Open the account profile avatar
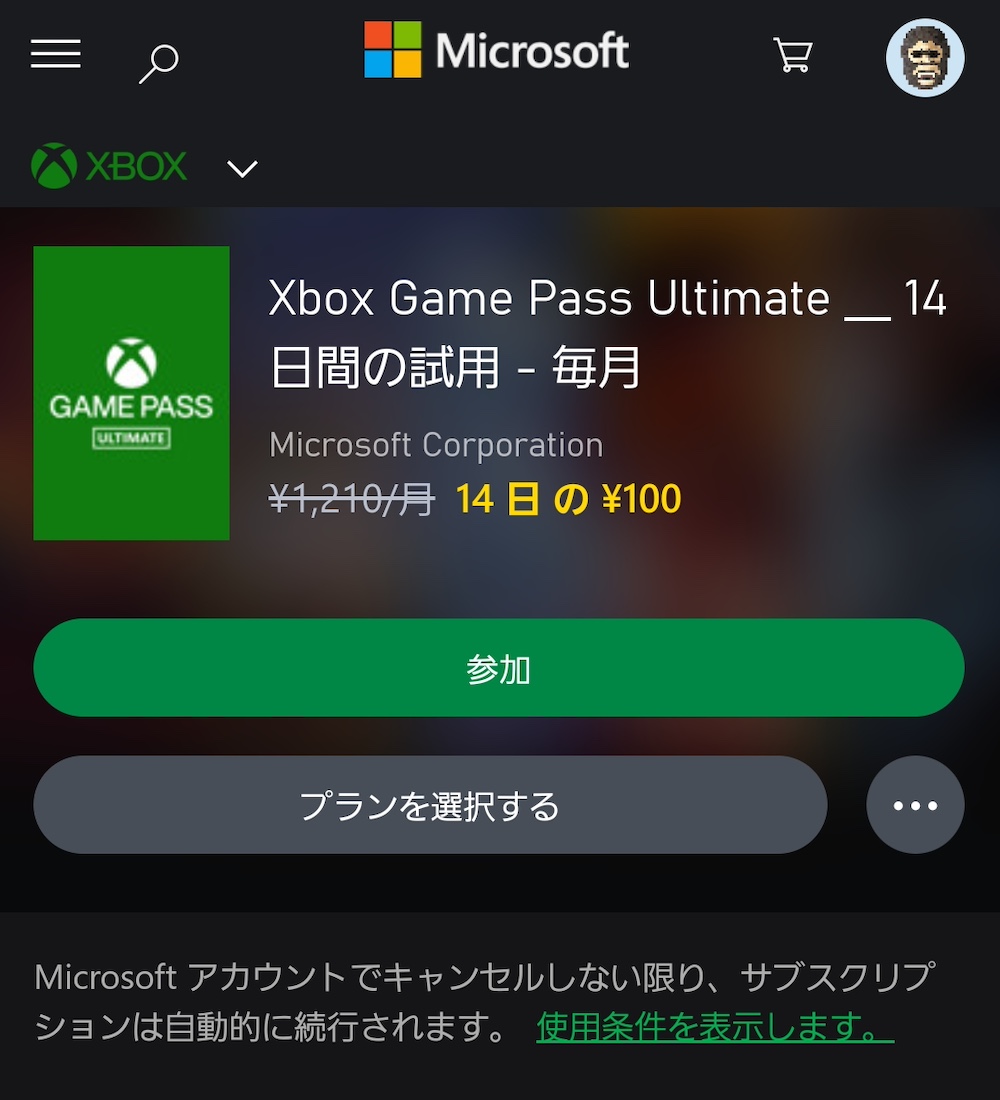 (x=925, y=57)
